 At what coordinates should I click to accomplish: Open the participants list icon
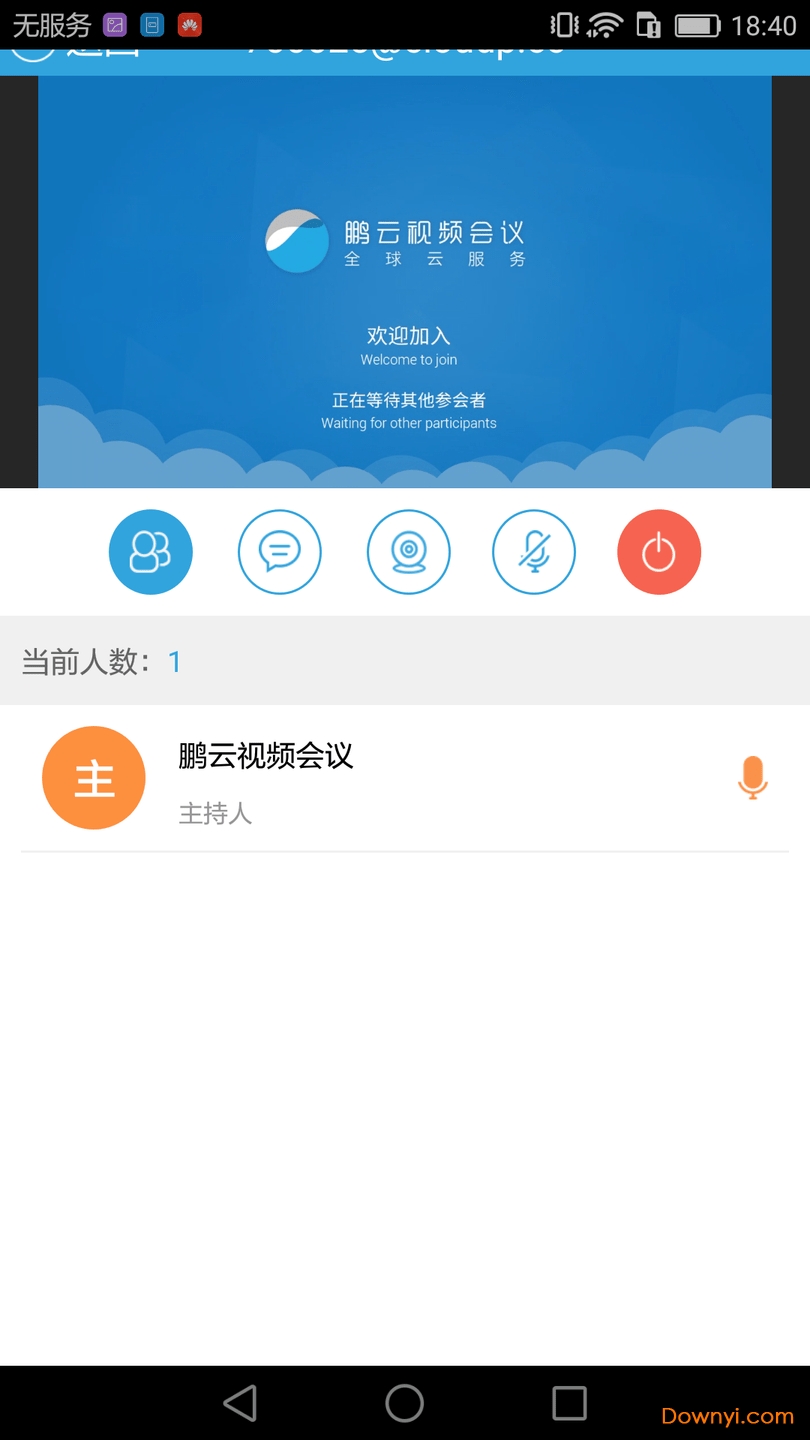coord(150,552)
